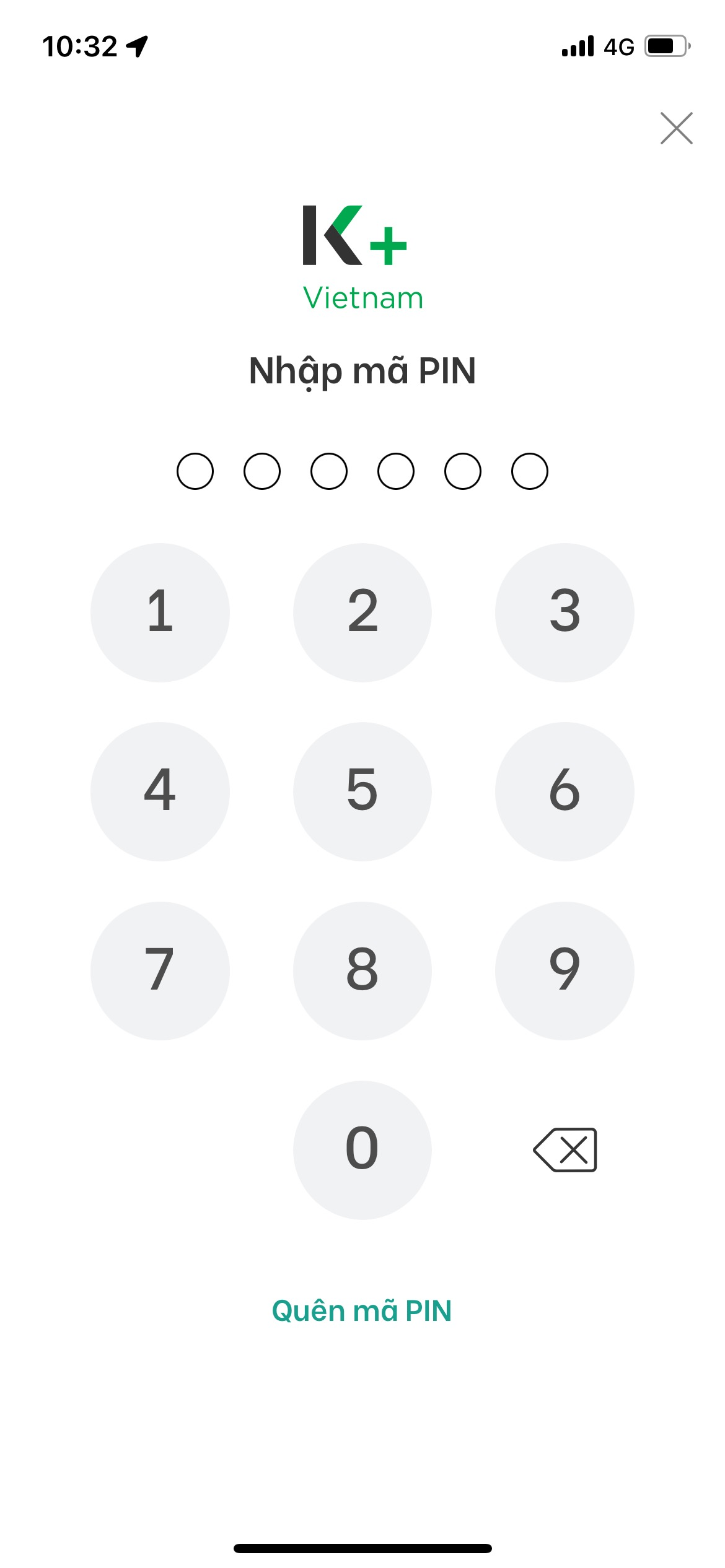Enter digit 4 on the keypad
725x1568 pixels.
[160, 791]
